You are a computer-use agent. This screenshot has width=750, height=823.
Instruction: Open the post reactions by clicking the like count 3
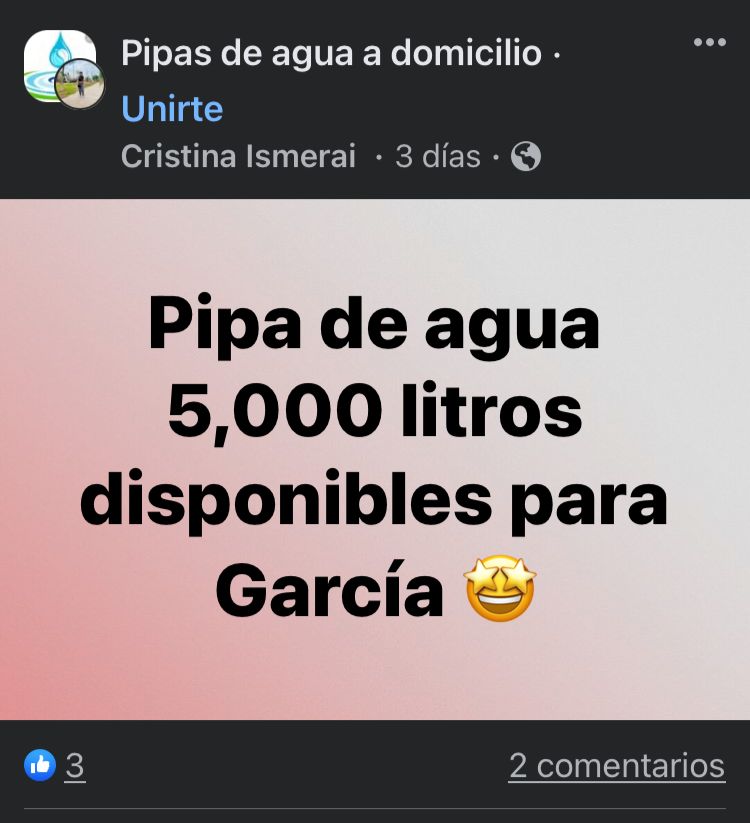pos(76,766)
